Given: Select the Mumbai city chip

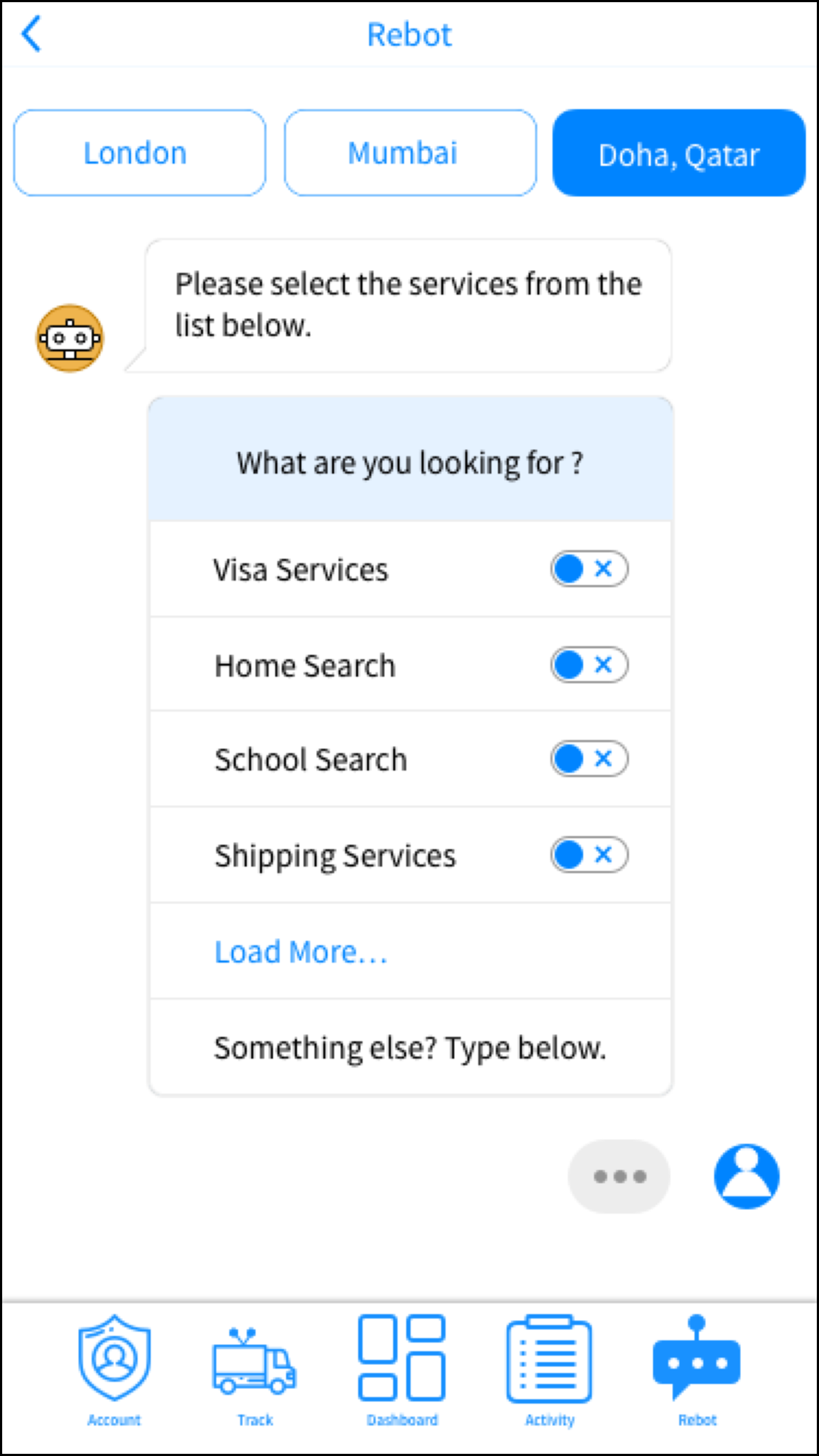Looking at the screenshot, I should pyautogui.click(x=410, y=153).
